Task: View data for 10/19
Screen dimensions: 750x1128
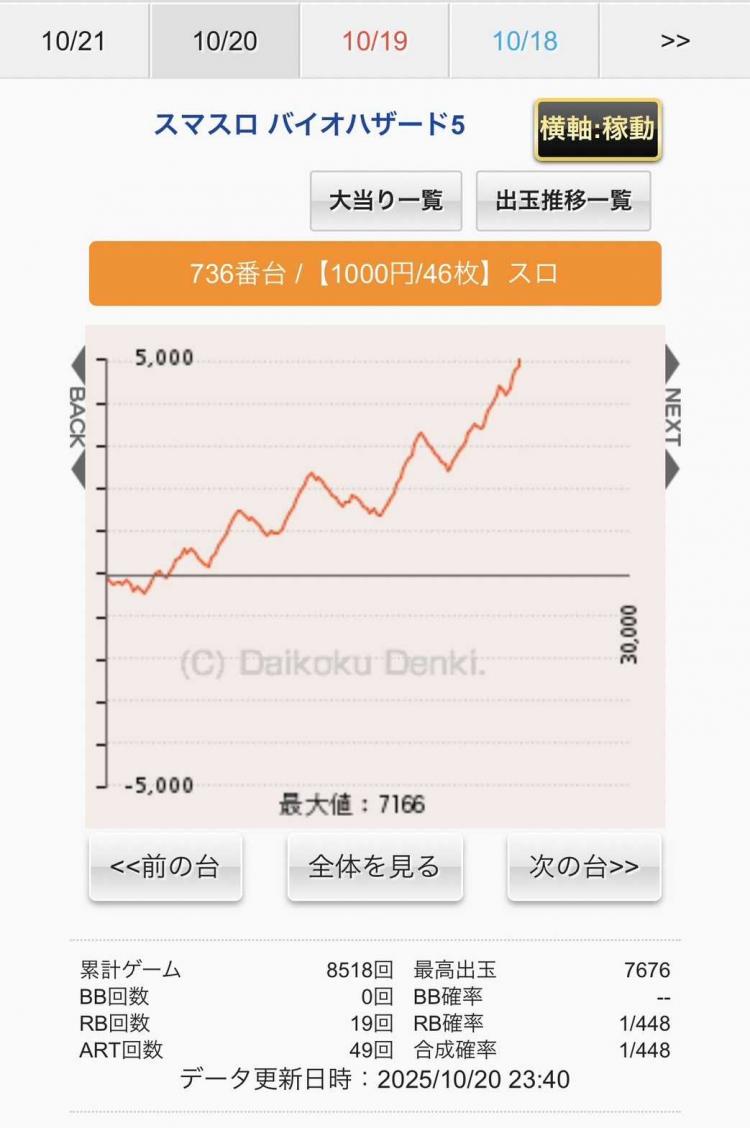Action: (x=375, y=41)
